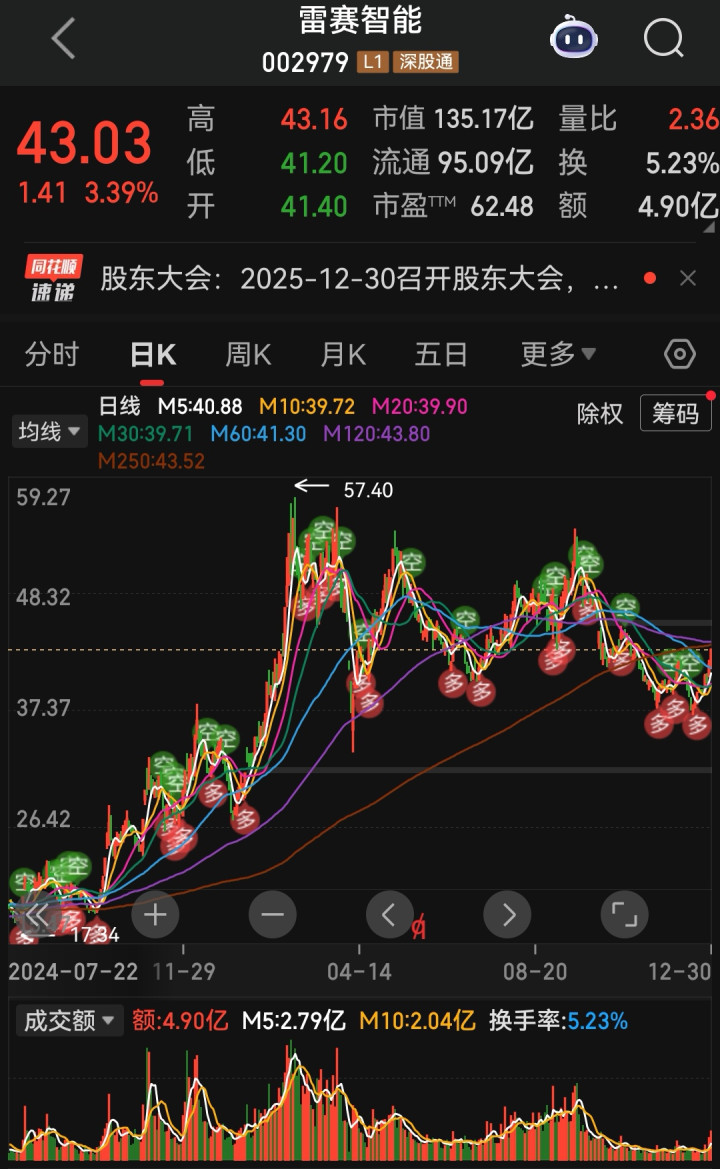Open the 股东大会 news item

coord(360,279)
